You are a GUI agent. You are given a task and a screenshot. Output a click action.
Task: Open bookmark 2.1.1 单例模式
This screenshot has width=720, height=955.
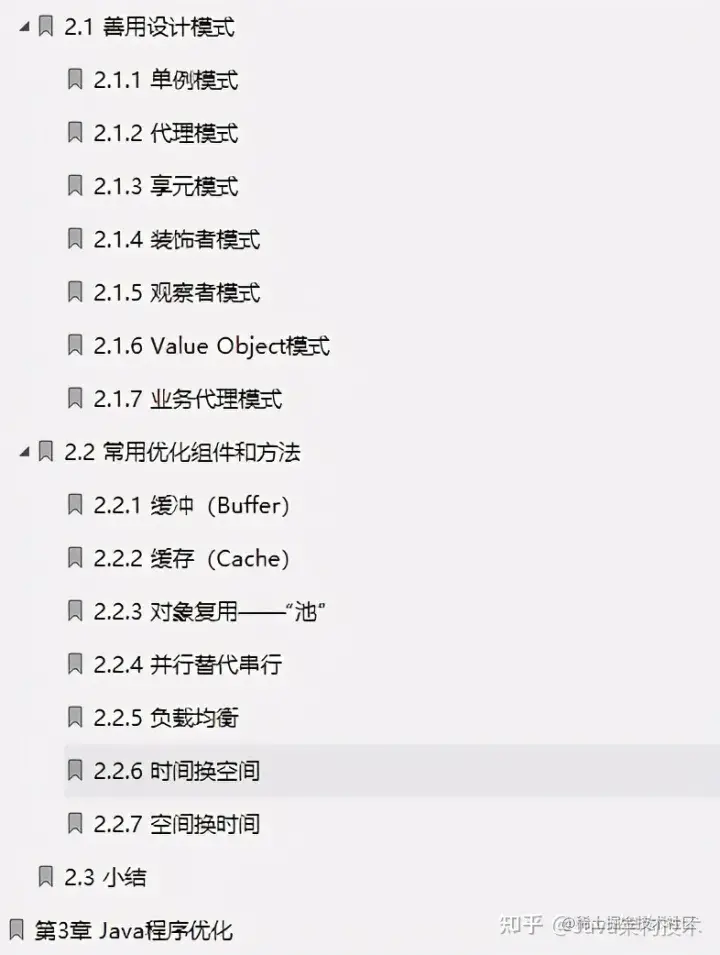165,80
